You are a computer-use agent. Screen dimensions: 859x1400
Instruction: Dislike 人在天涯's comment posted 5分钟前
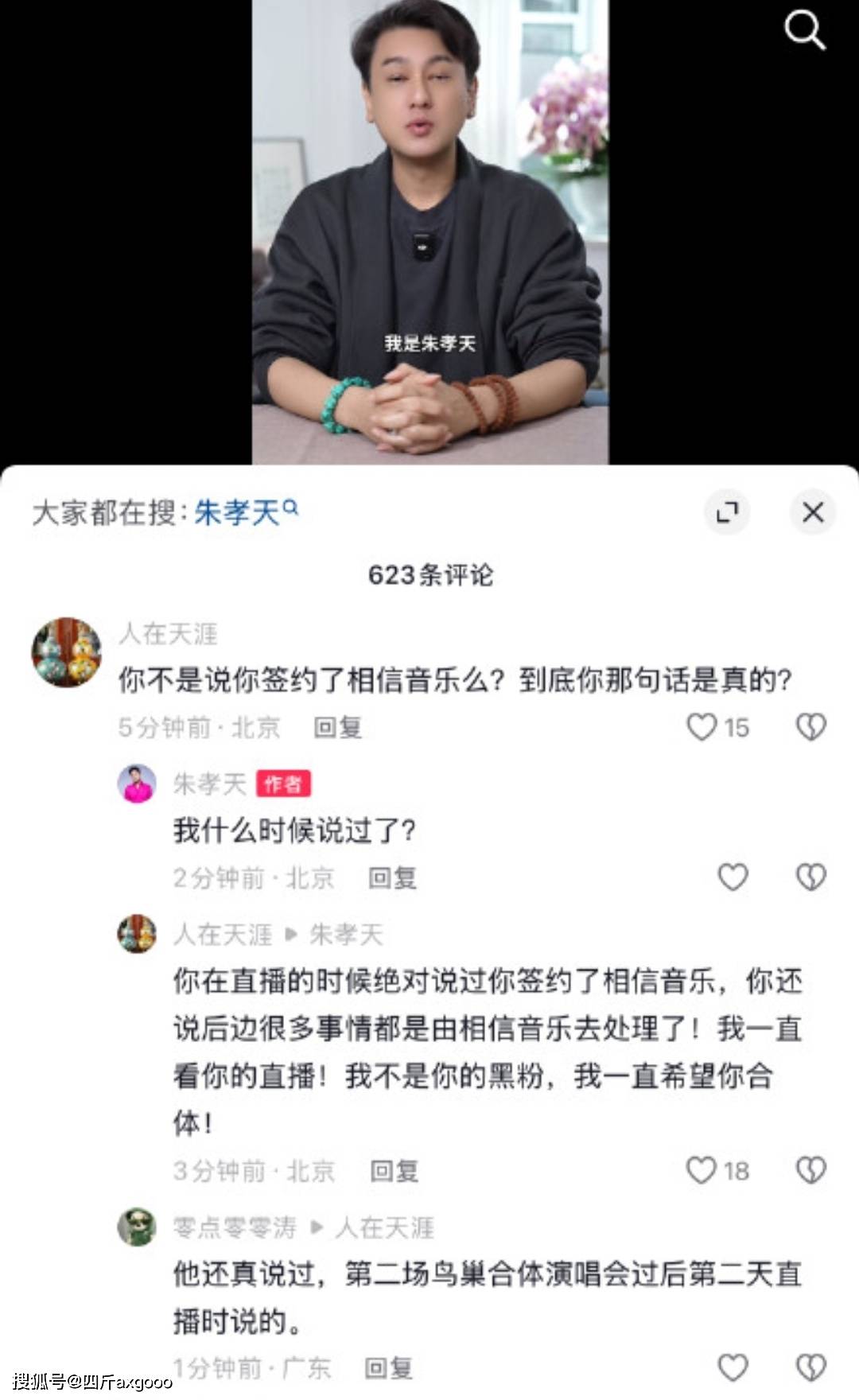coord(810,726)
